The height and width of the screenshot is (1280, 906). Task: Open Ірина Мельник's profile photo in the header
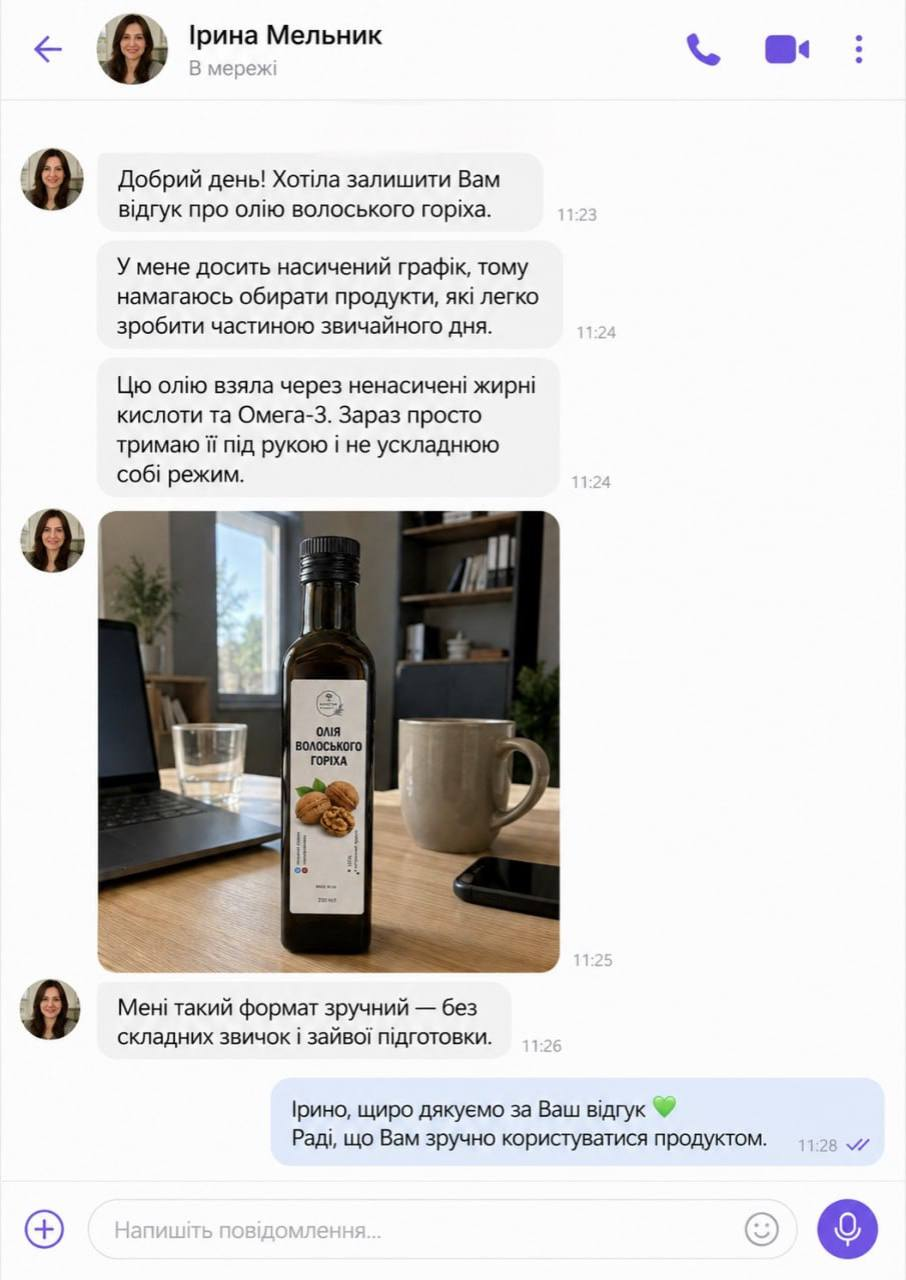coord(132,49)
